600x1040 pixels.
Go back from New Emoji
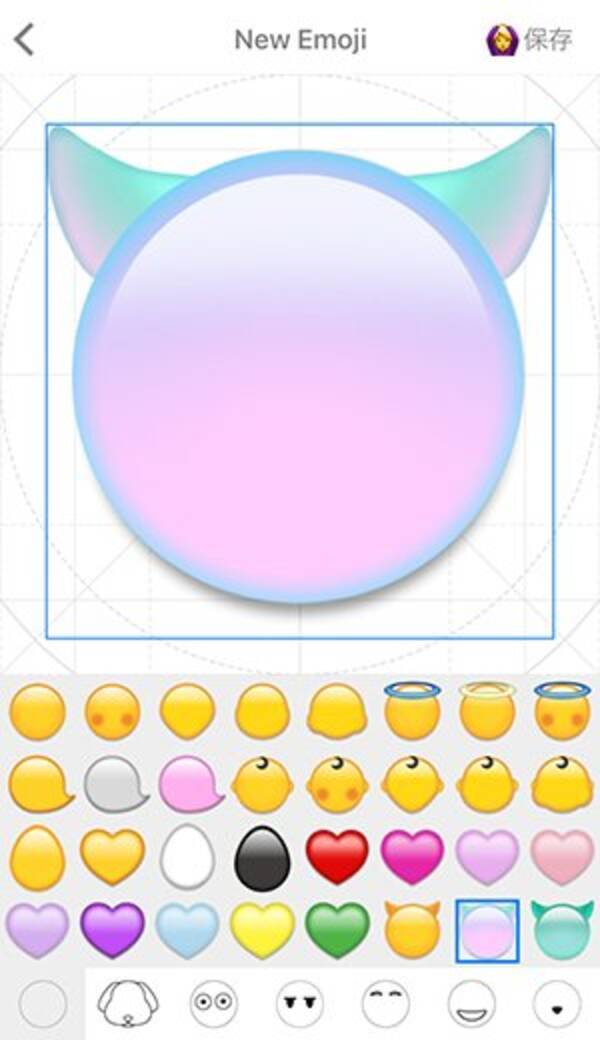[25, 40]
